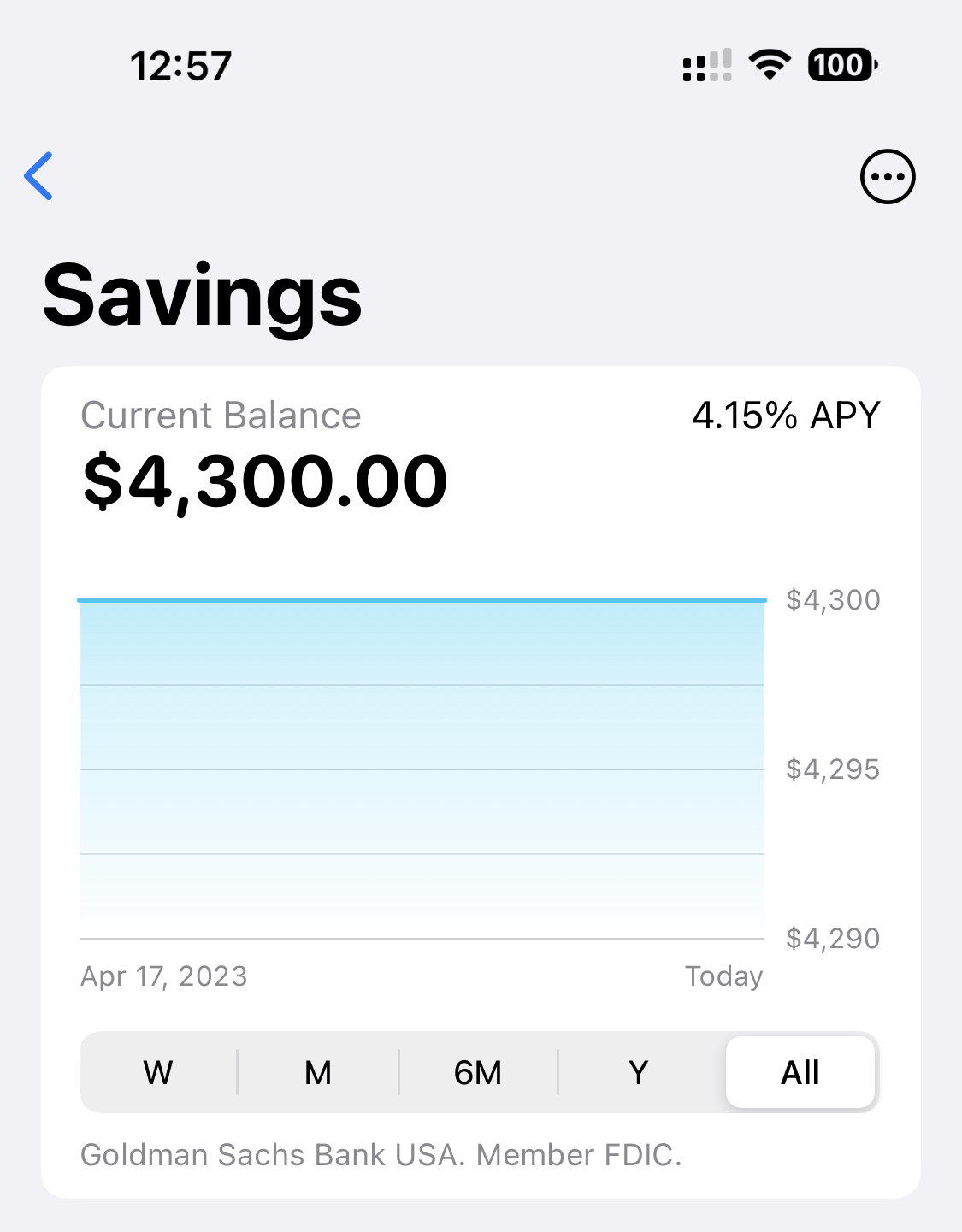Image resolution: width=962 pixels, height=1232 pixels.
Task: Select the M time range
Action: tap(318, 1072)
